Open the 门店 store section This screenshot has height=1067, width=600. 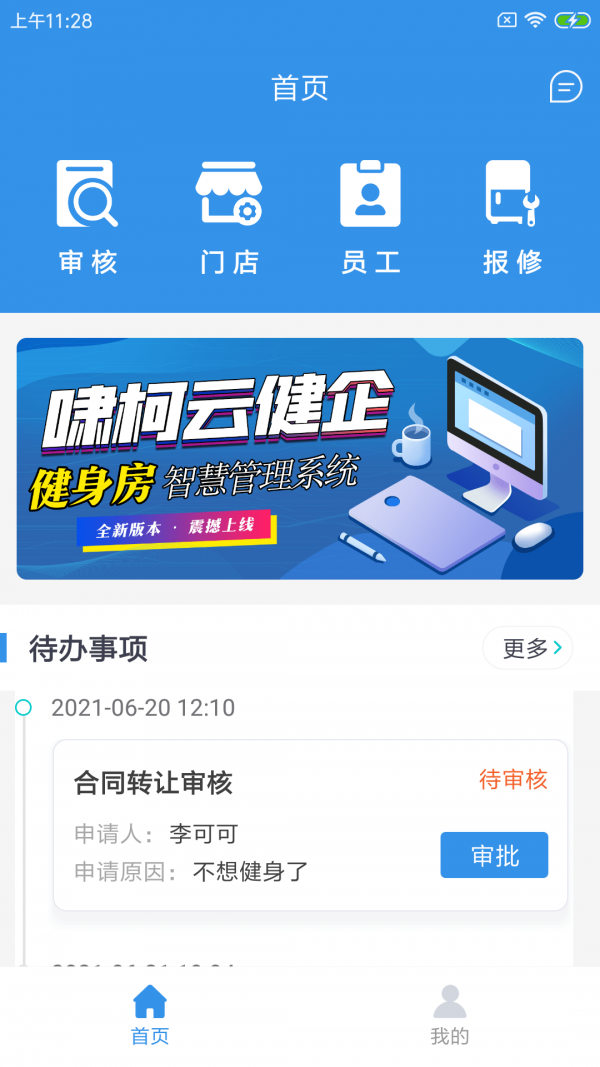tap(229, 217)
